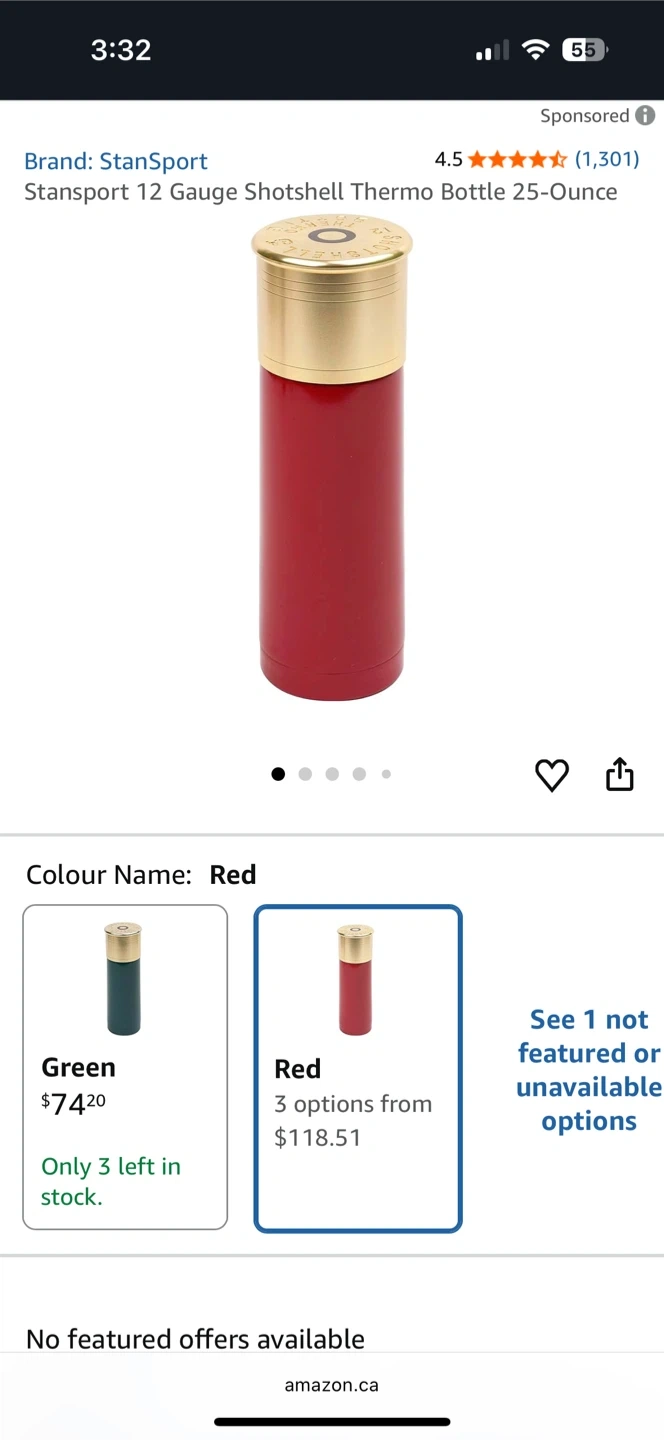See 1 not featured or unavailable options
This screenshot has width=664, height=1440.
[588, 1070]
